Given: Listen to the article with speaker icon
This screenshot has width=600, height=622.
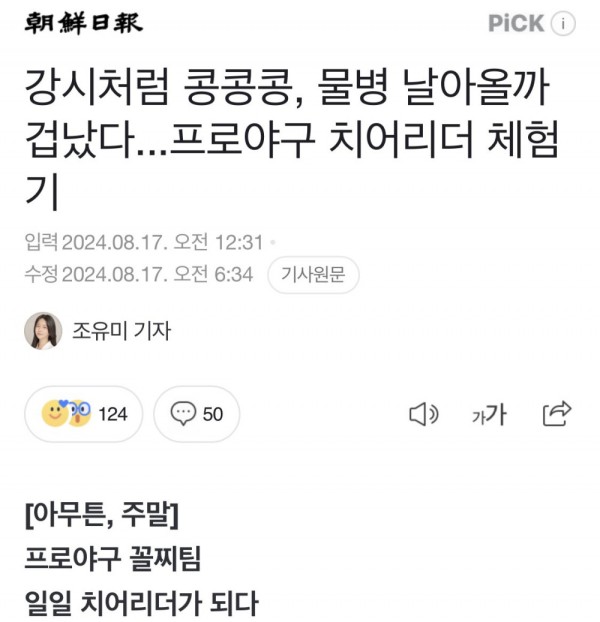Looking at the screenshot, I should coord(424,414).
